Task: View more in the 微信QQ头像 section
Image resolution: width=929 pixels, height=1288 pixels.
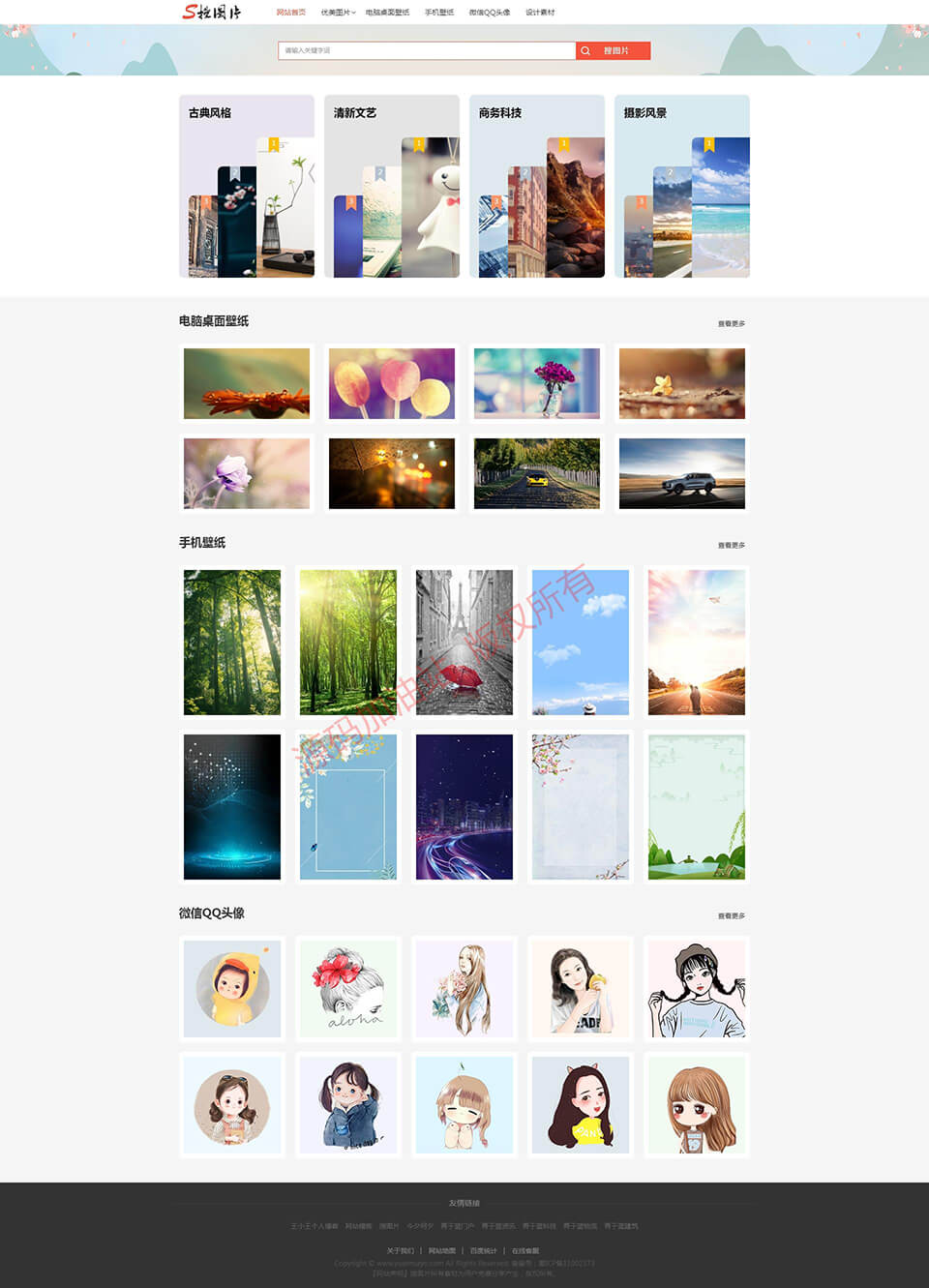Action: pyautogui.click(x=731, y=916)
